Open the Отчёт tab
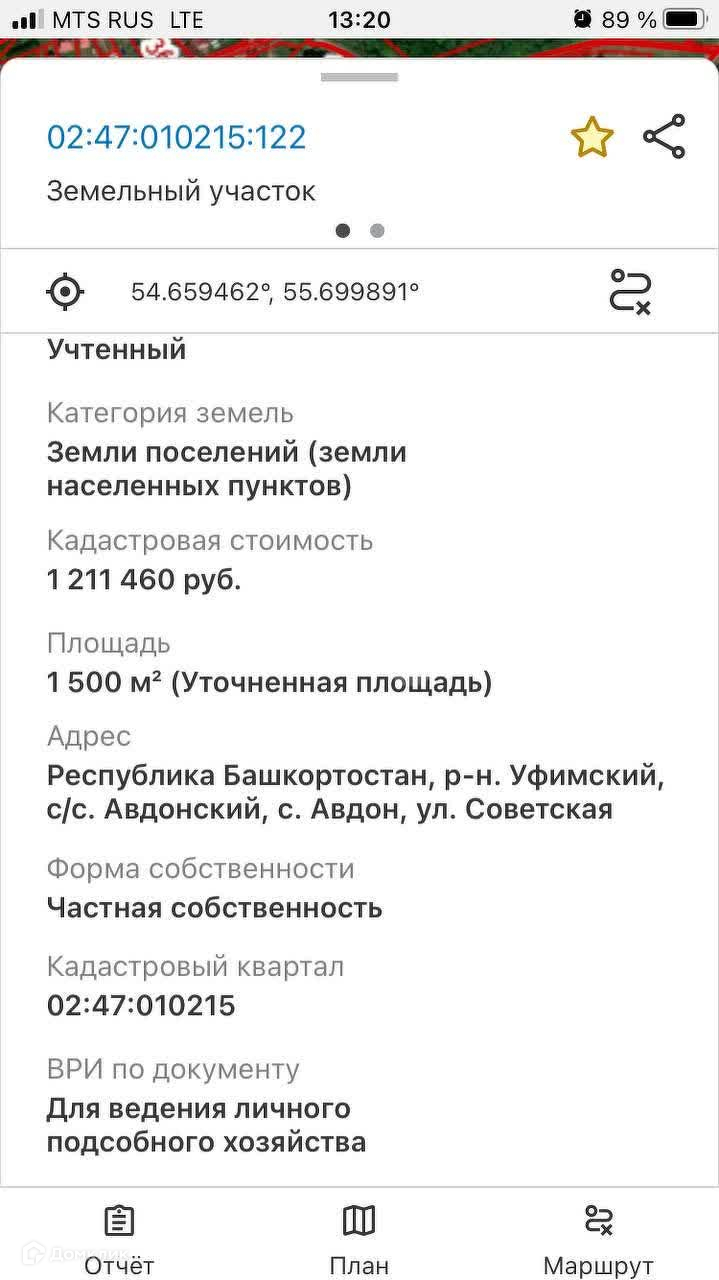The height and width of the screenshot is (1280, 719). point(119,1238)
